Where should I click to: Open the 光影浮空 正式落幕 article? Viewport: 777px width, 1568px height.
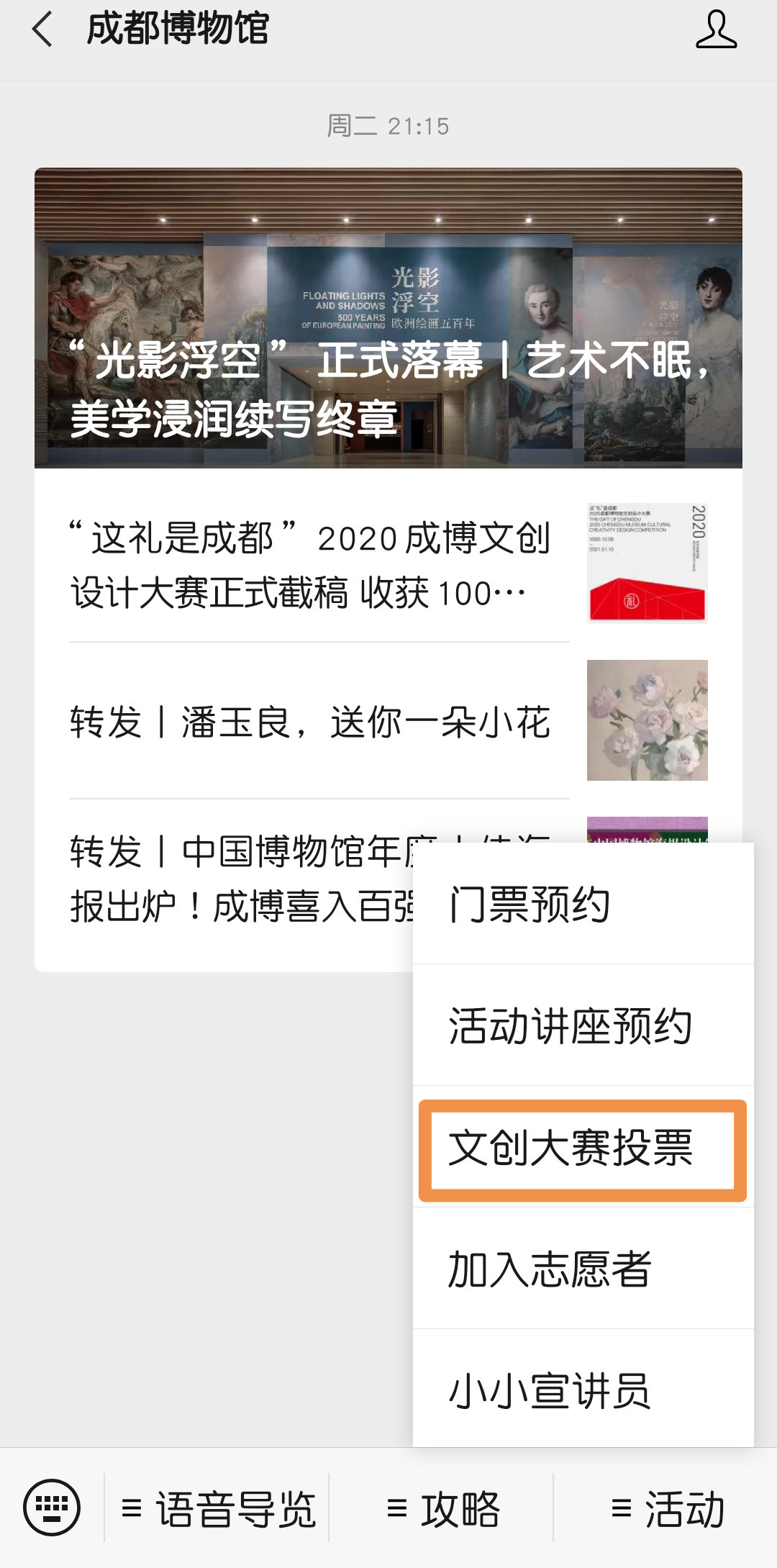(388, 318)
